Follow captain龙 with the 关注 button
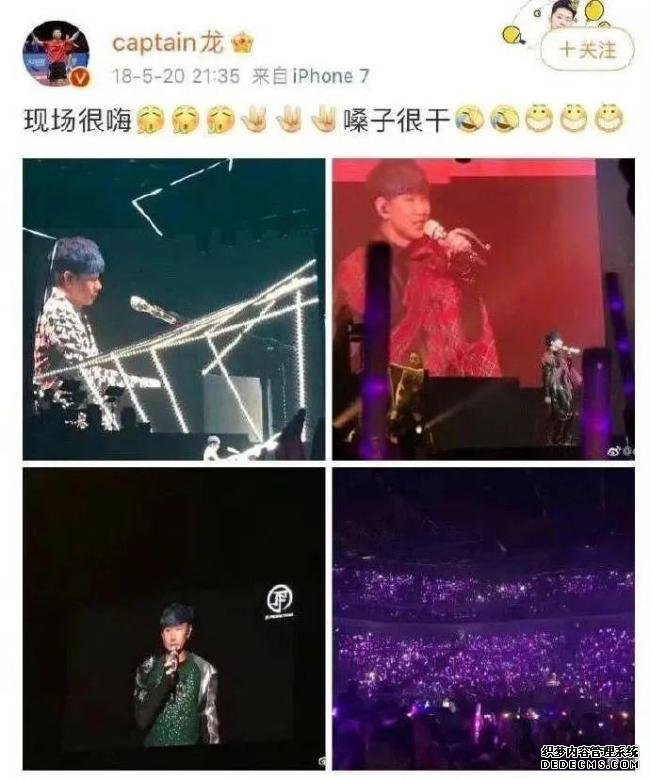This screenshot has height=779, width=650. (587, 48)
